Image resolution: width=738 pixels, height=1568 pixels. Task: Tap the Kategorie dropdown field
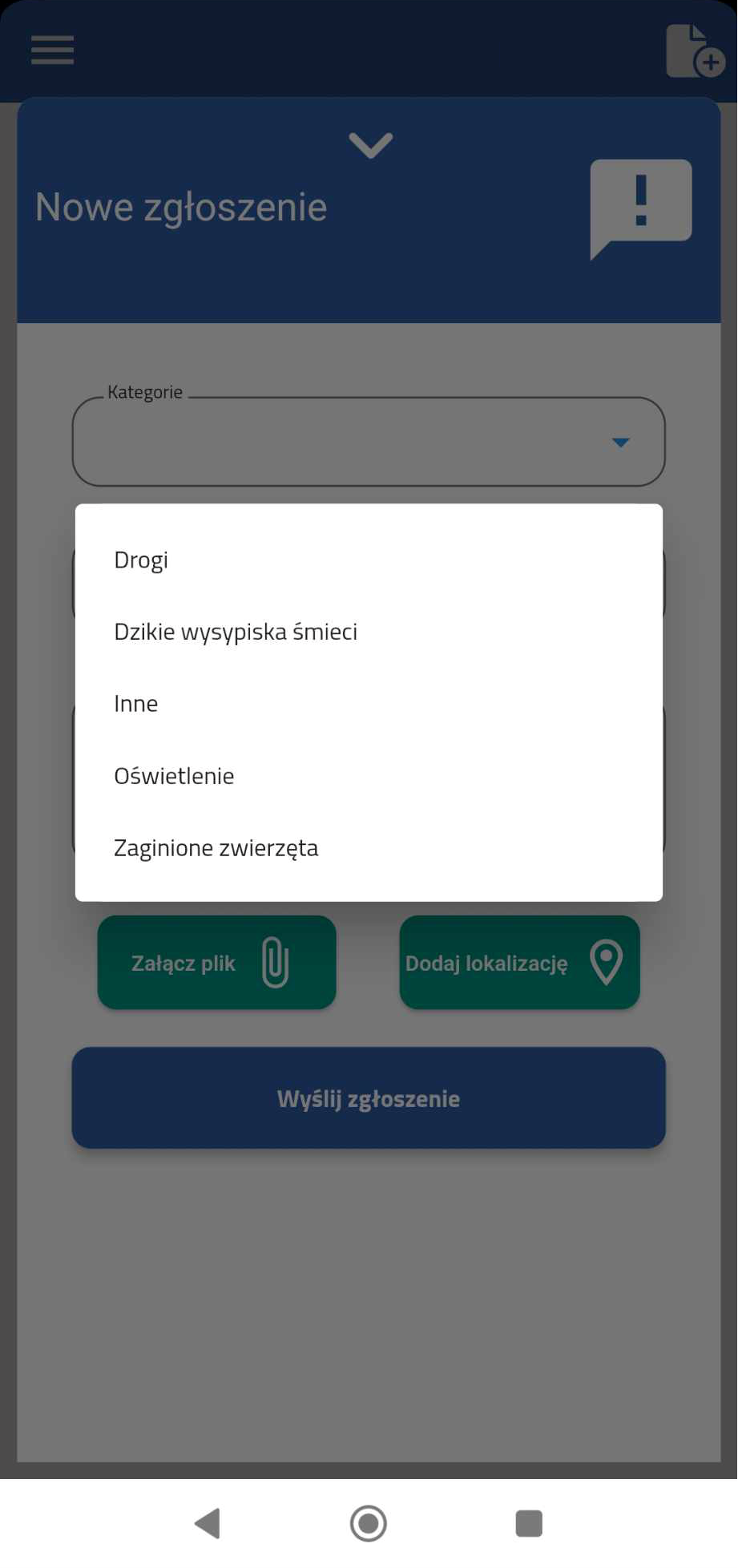tap(369, 442)
